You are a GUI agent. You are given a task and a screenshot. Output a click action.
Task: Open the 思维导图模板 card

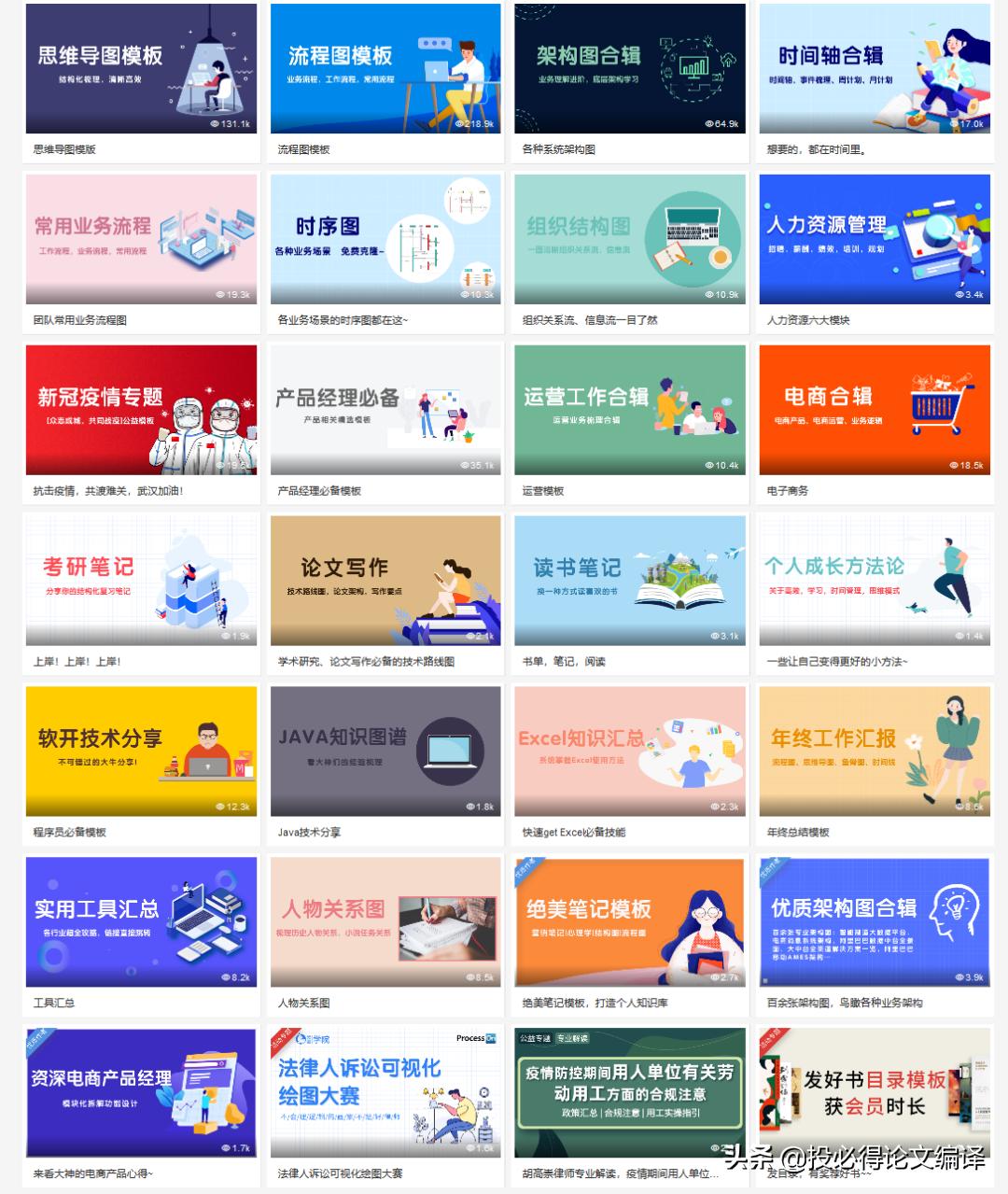coord(141,68)
